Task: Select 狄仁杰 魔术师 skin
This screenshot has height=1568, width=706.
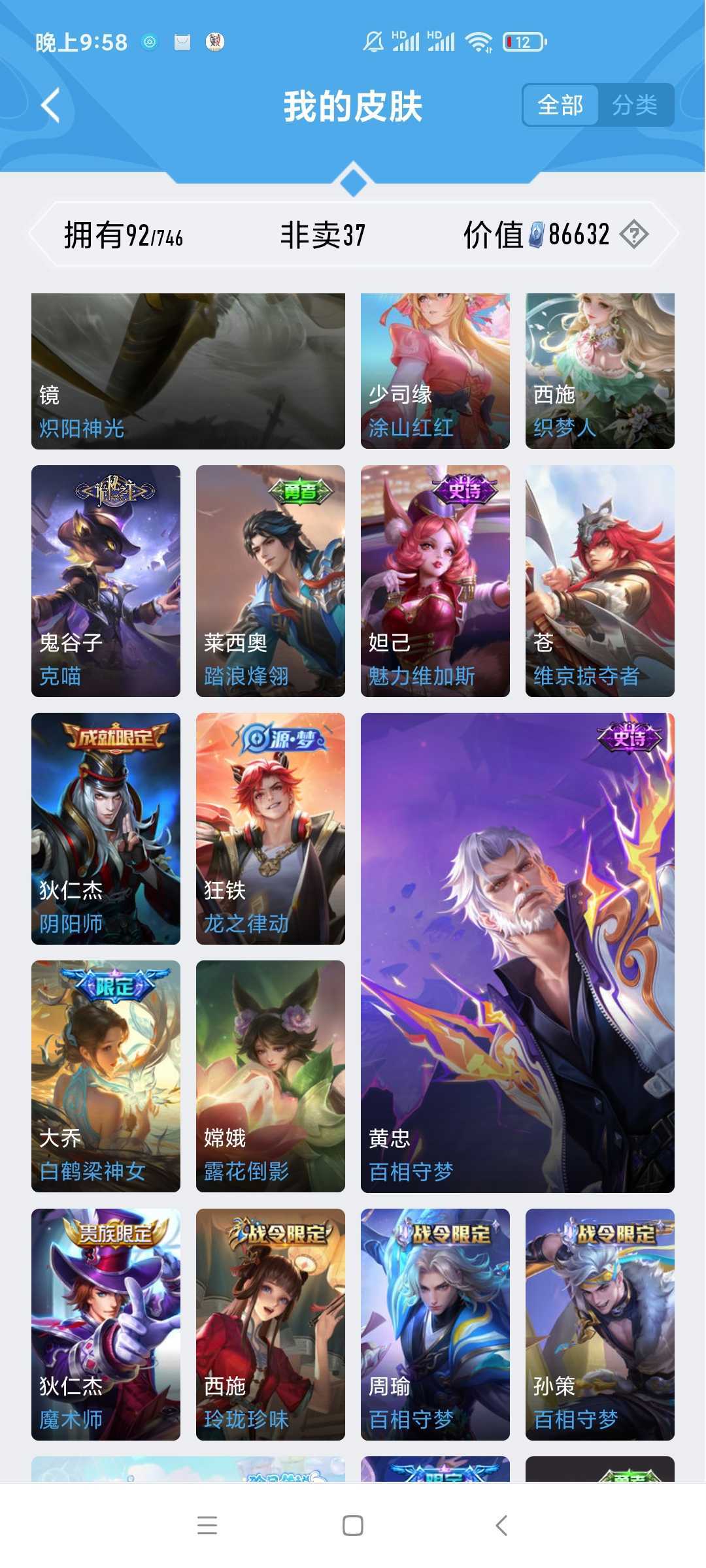Action: click(105, 1324)
